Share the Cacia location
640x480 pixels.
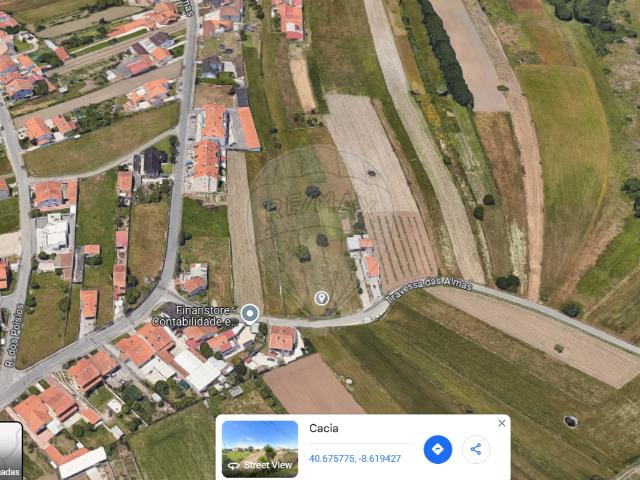[x=476, y=449]
